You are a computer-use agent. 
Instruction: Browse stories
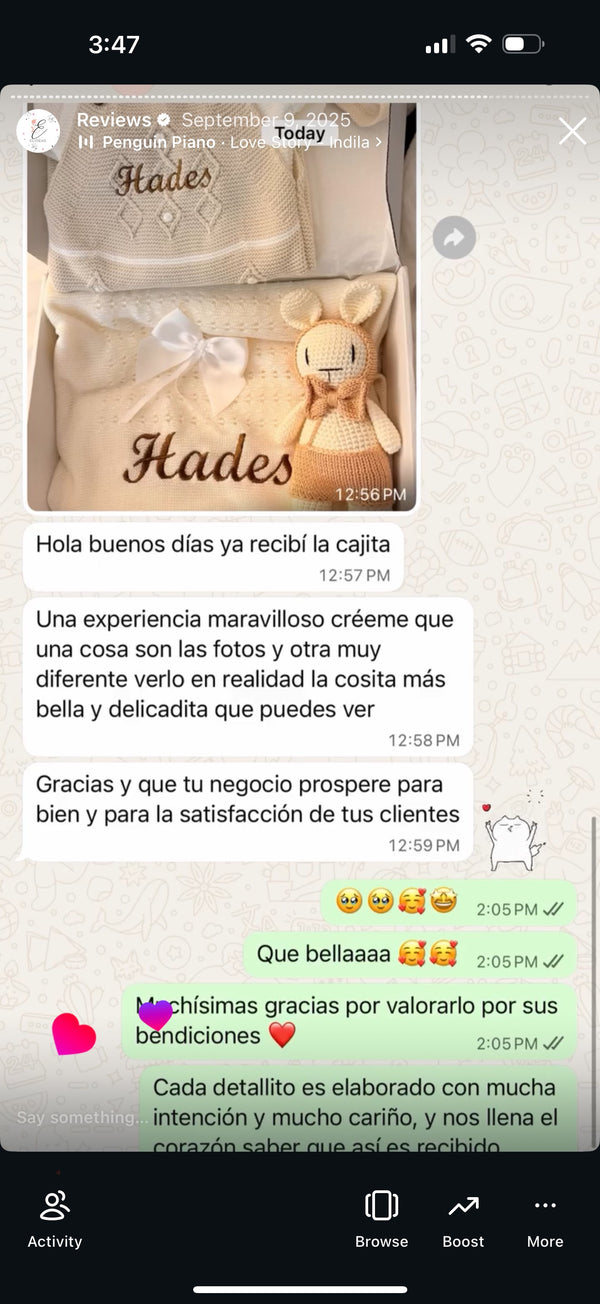click(x=381, y=1219)
